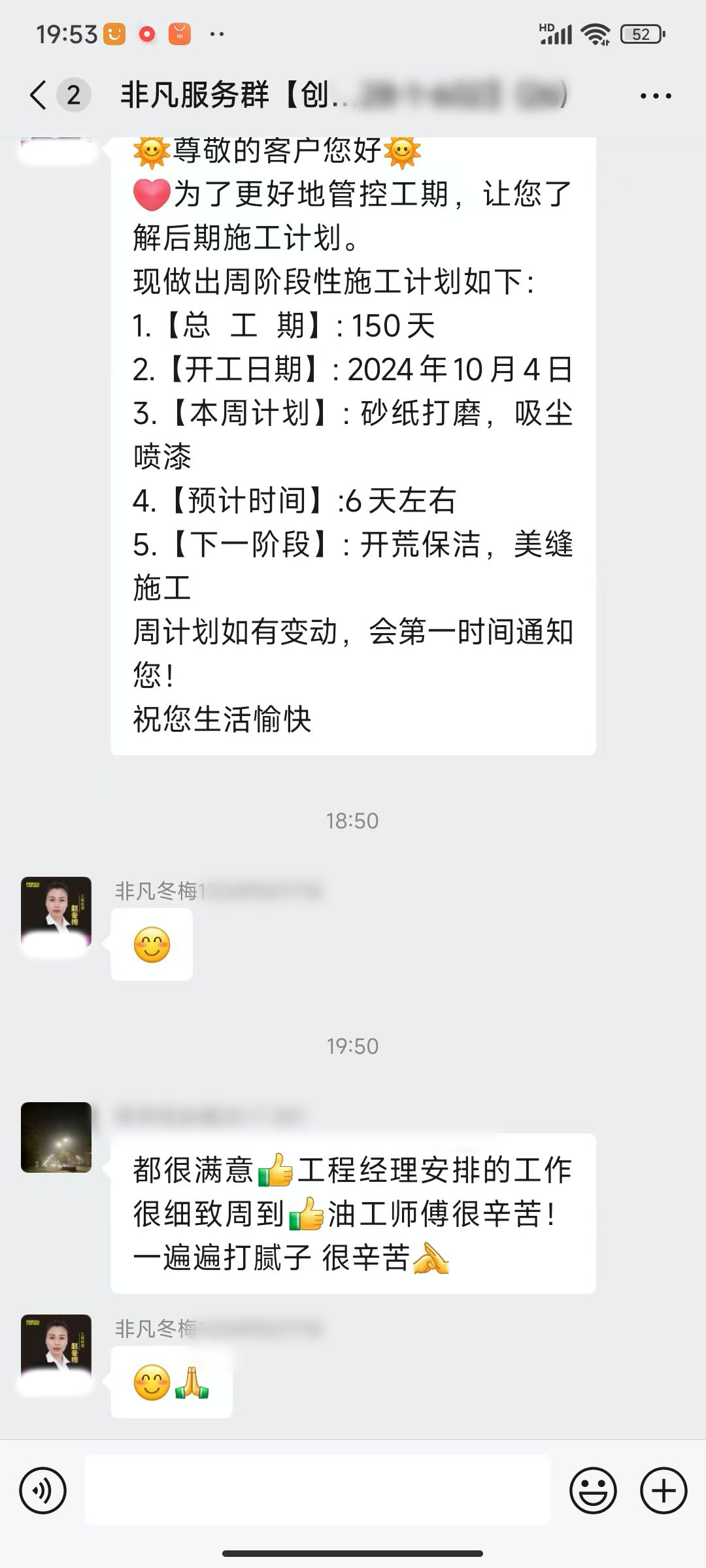Open the plus attachments menu
Screen dimensions: 706x1568
pyautogui.click(x=664, y=1491)
